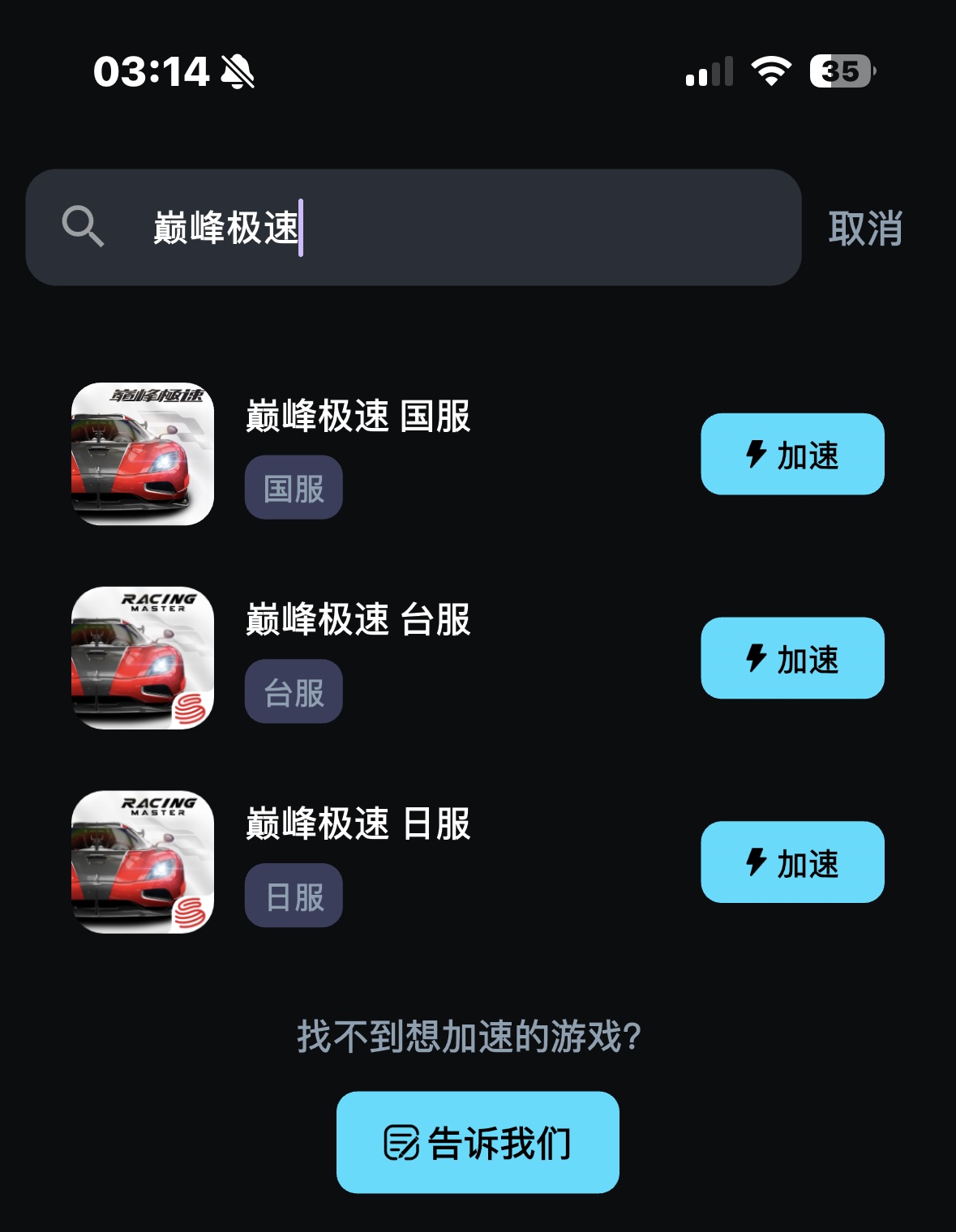Open the 巅峰极速 台服 search result
This screenshot has height=1232, width=956.
coord(358,620)
